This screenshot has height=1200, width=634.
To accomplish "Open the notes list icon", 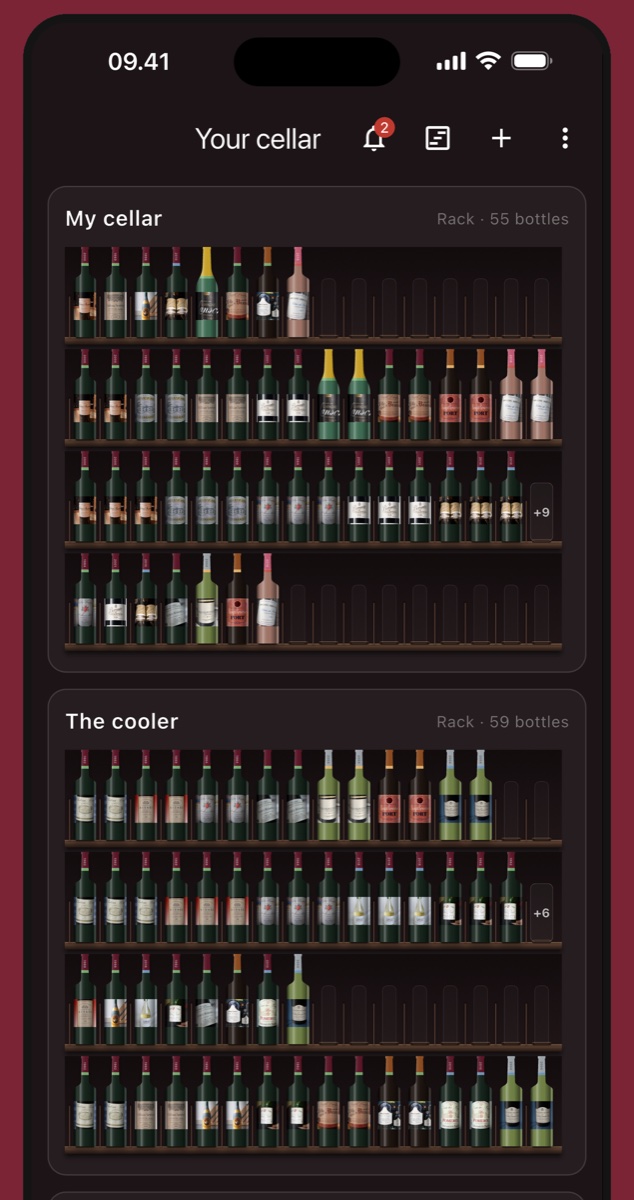I will point(437,138).
